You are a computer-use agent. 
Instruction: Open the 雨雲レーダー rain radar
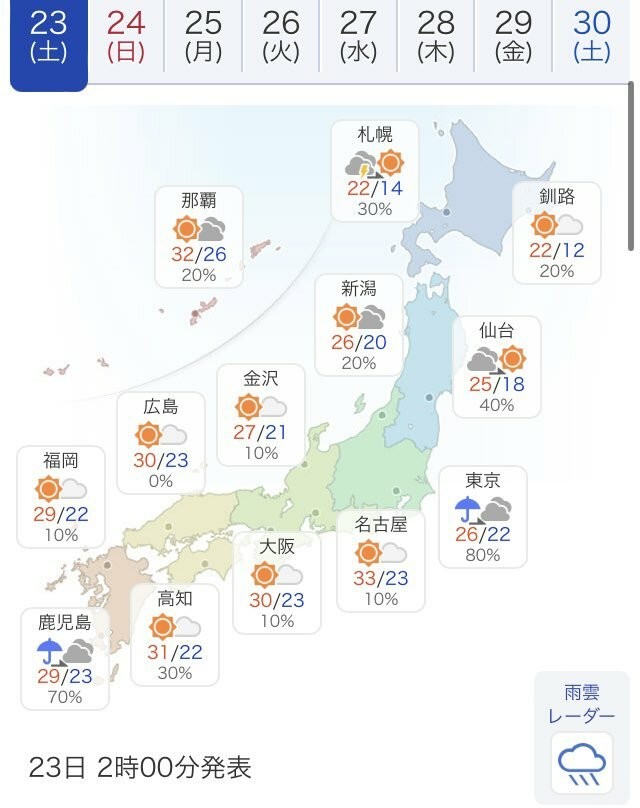click(x=584, y=734)
